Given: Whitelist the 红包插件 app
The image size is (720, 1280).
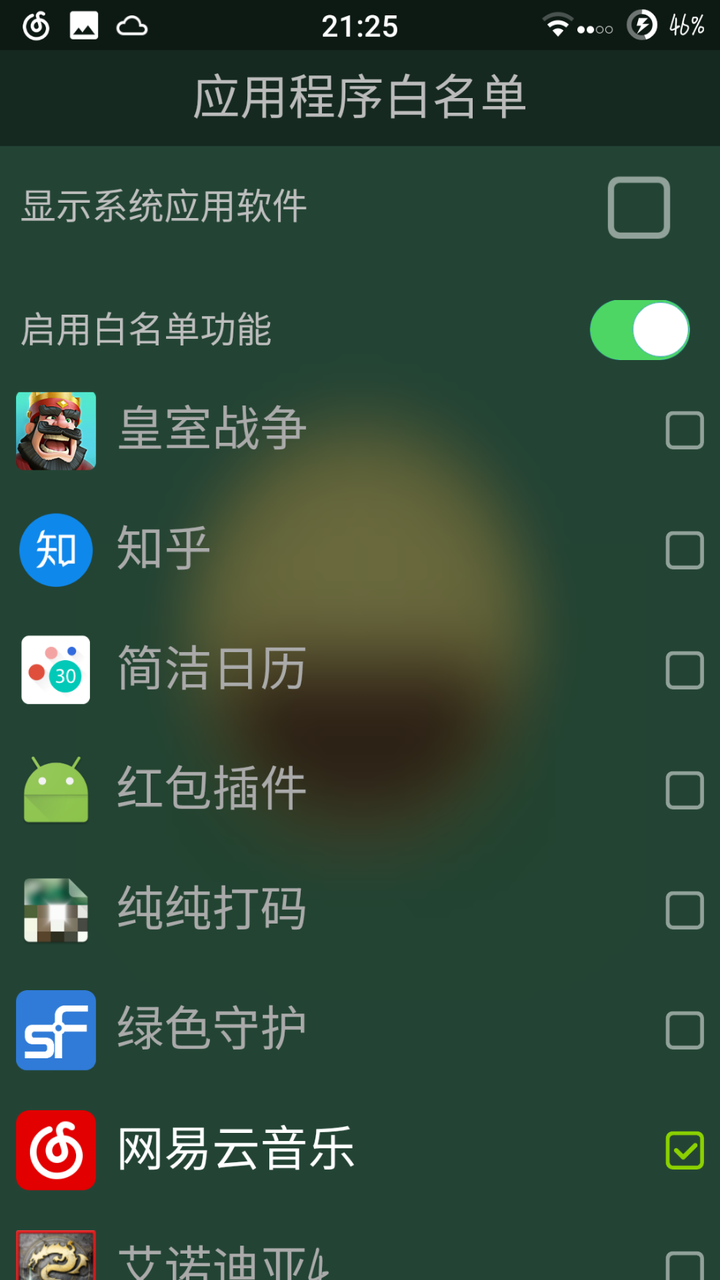Looking at the screenshot, I should tap(685, 790).
